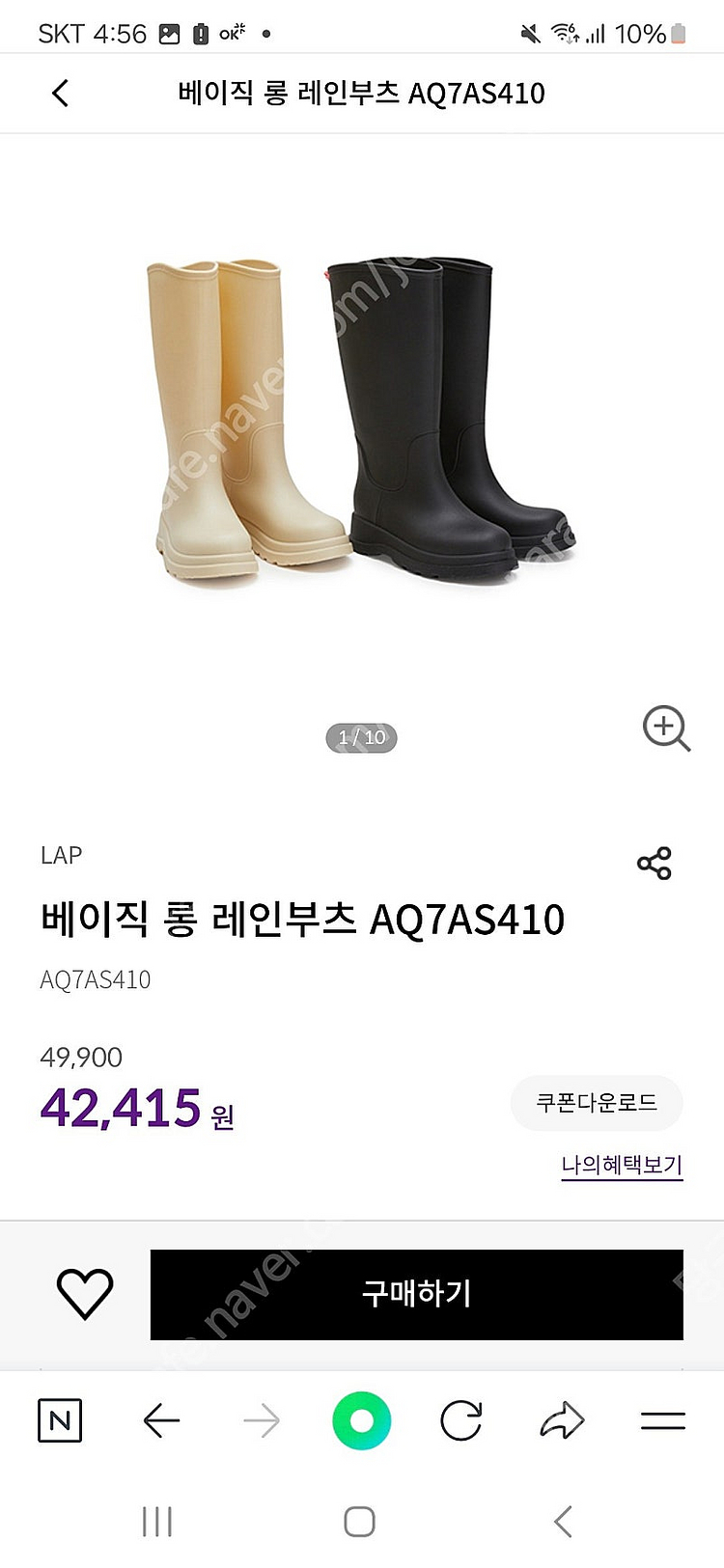
Task: Reload the current page
Action: [461, 1420]
